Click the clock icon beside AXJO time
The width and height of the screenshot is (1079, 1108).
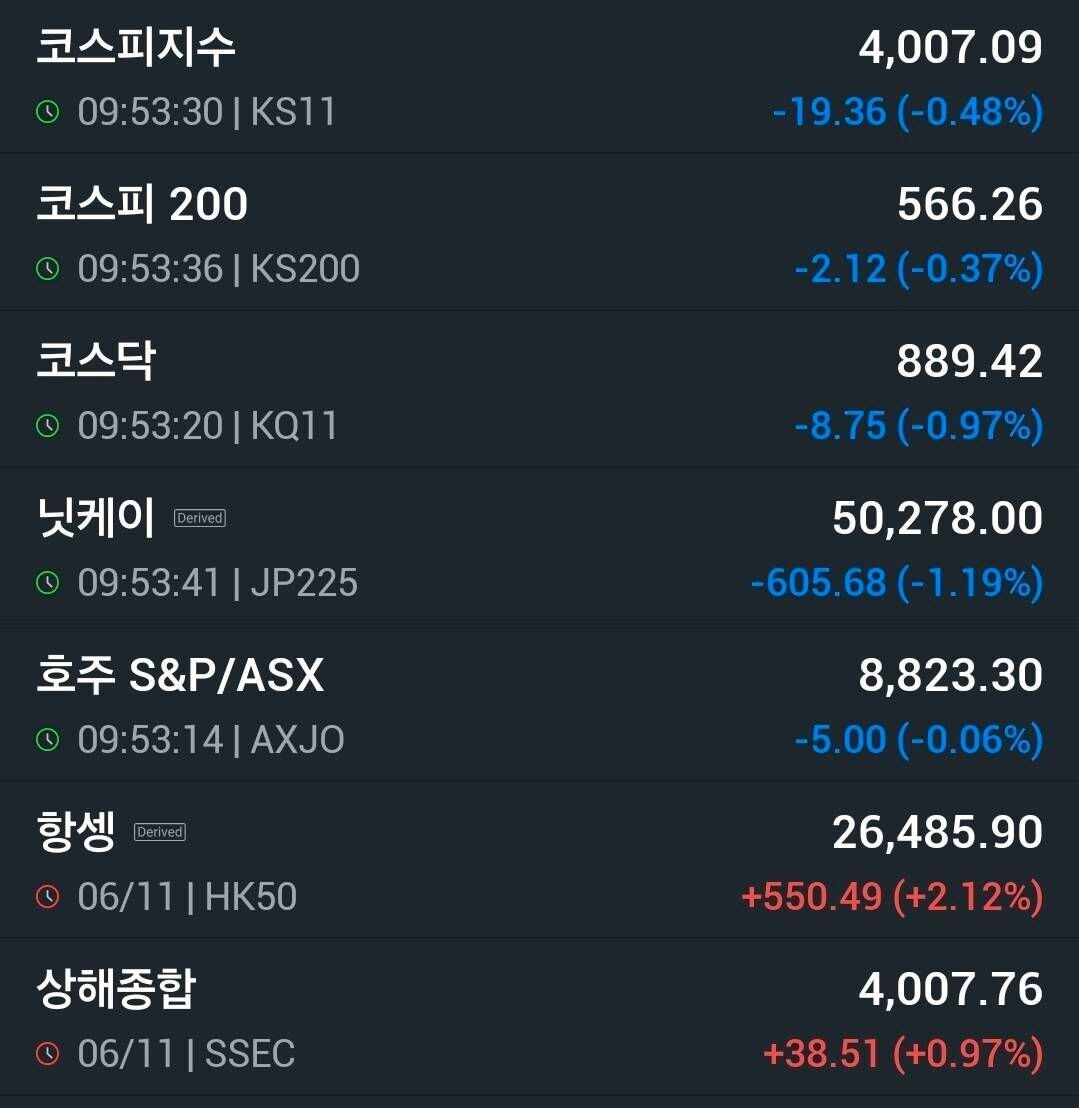point(49,740)
